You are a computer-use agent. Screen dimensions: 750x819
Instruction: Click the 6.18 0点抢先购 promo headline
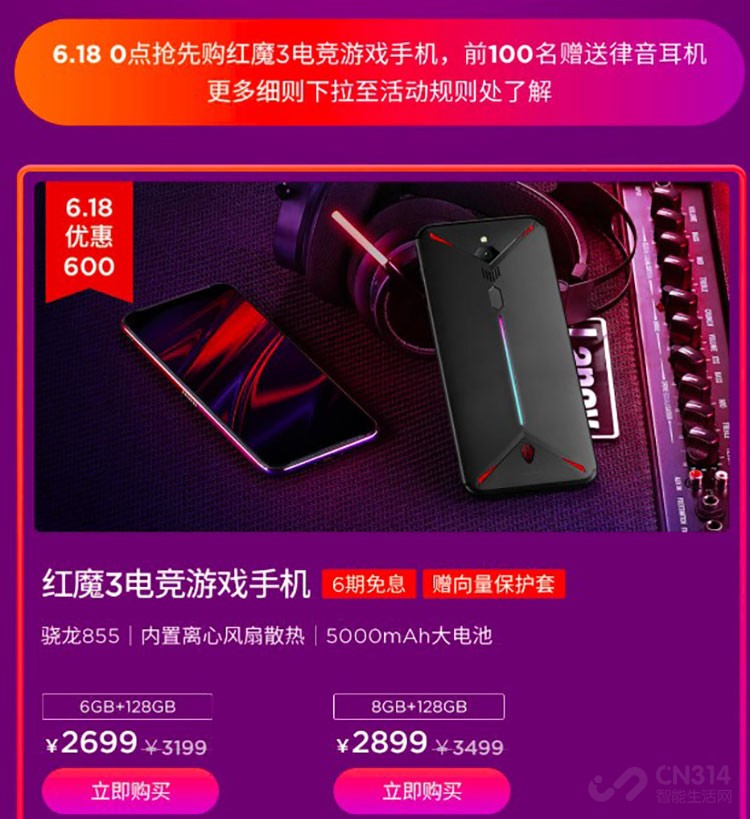coord(375,53)
